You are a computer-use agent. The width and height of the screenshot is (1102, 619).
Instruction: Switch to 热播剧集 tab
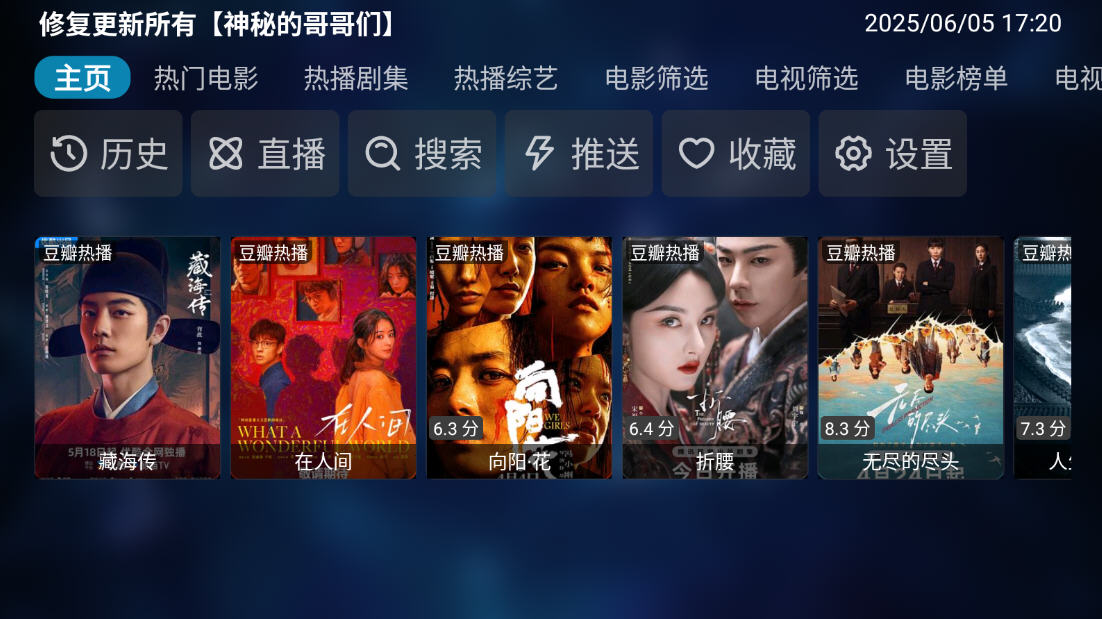pyautogui.click(x=356, y=78)
